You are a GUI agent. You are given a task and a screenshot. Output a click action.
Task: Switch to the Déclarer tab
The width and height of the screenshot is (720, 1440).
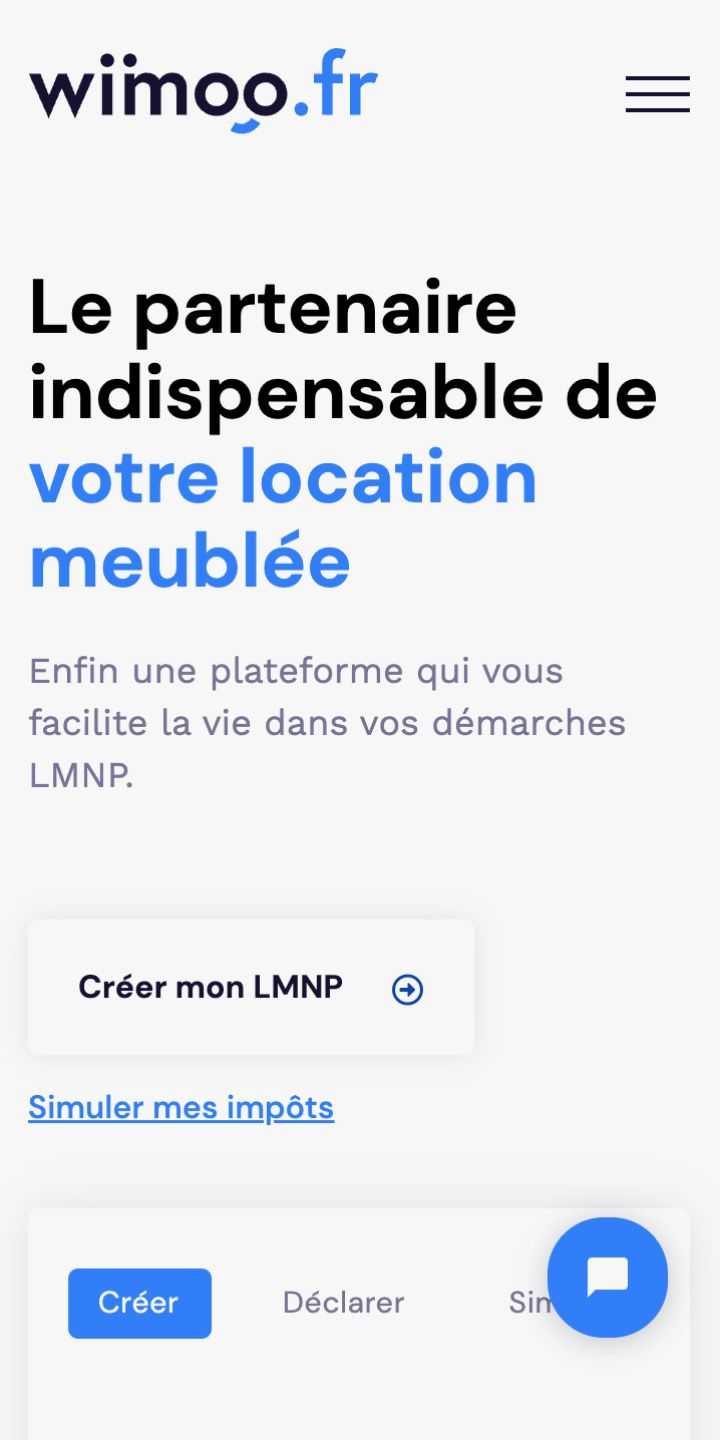pyautogui.click(x=343, y=1303)
